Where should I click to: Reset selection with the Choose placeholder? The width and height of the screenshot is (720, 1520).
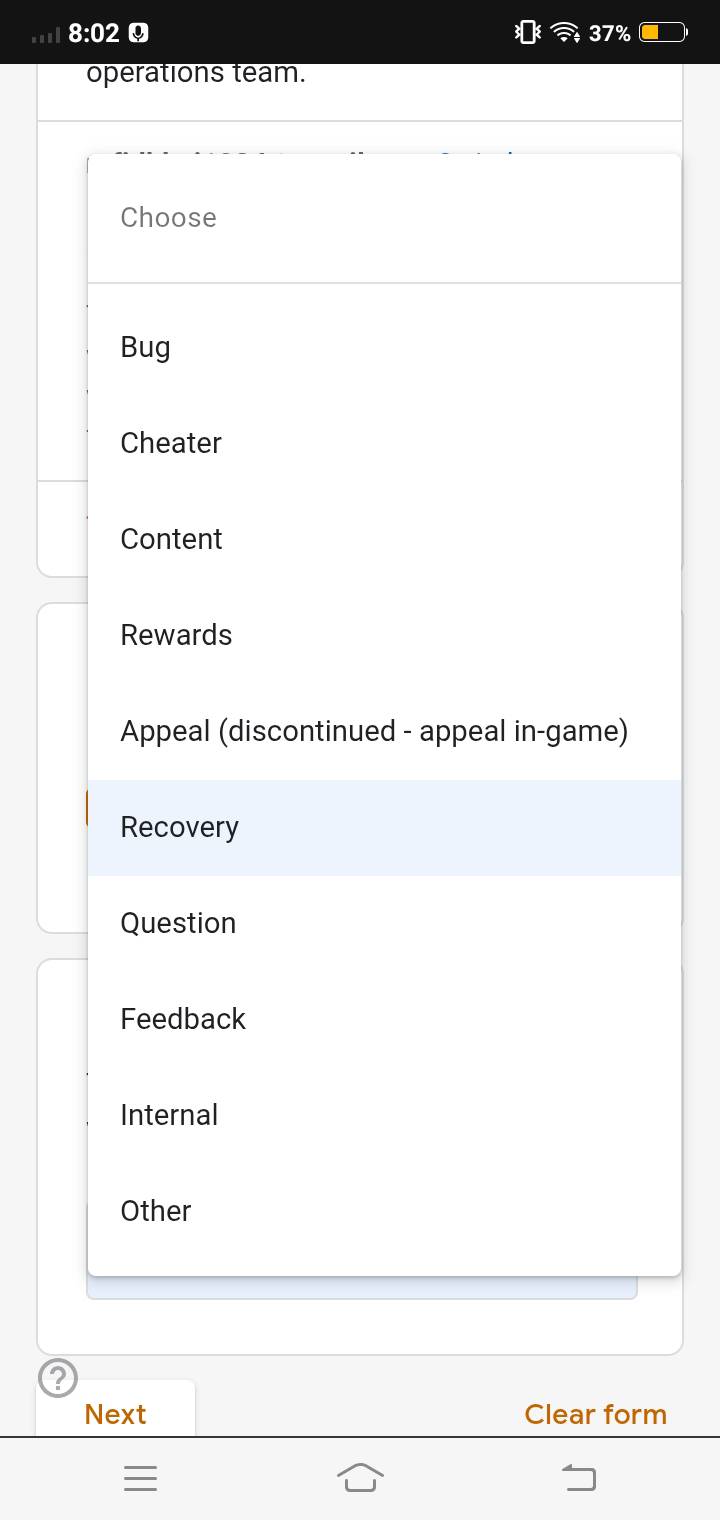[168, 218]
